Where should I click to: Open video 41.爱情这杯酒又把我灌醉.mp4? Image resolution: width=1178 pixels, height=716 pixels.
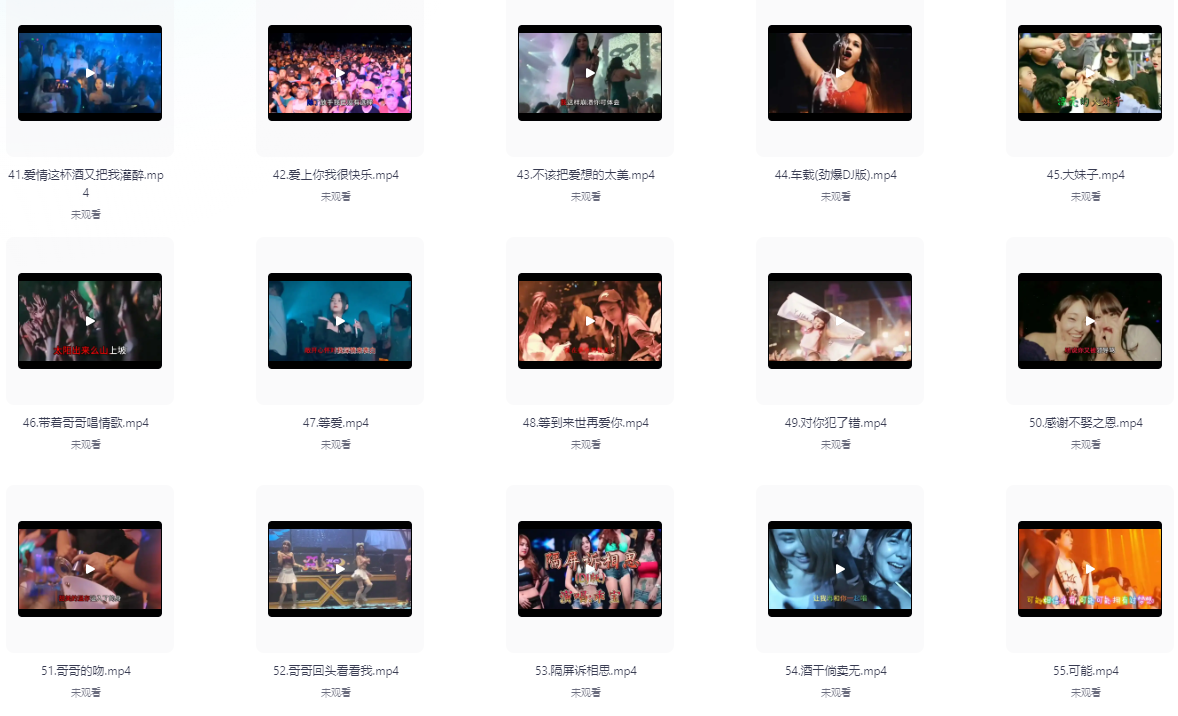[x=90, y=73]
